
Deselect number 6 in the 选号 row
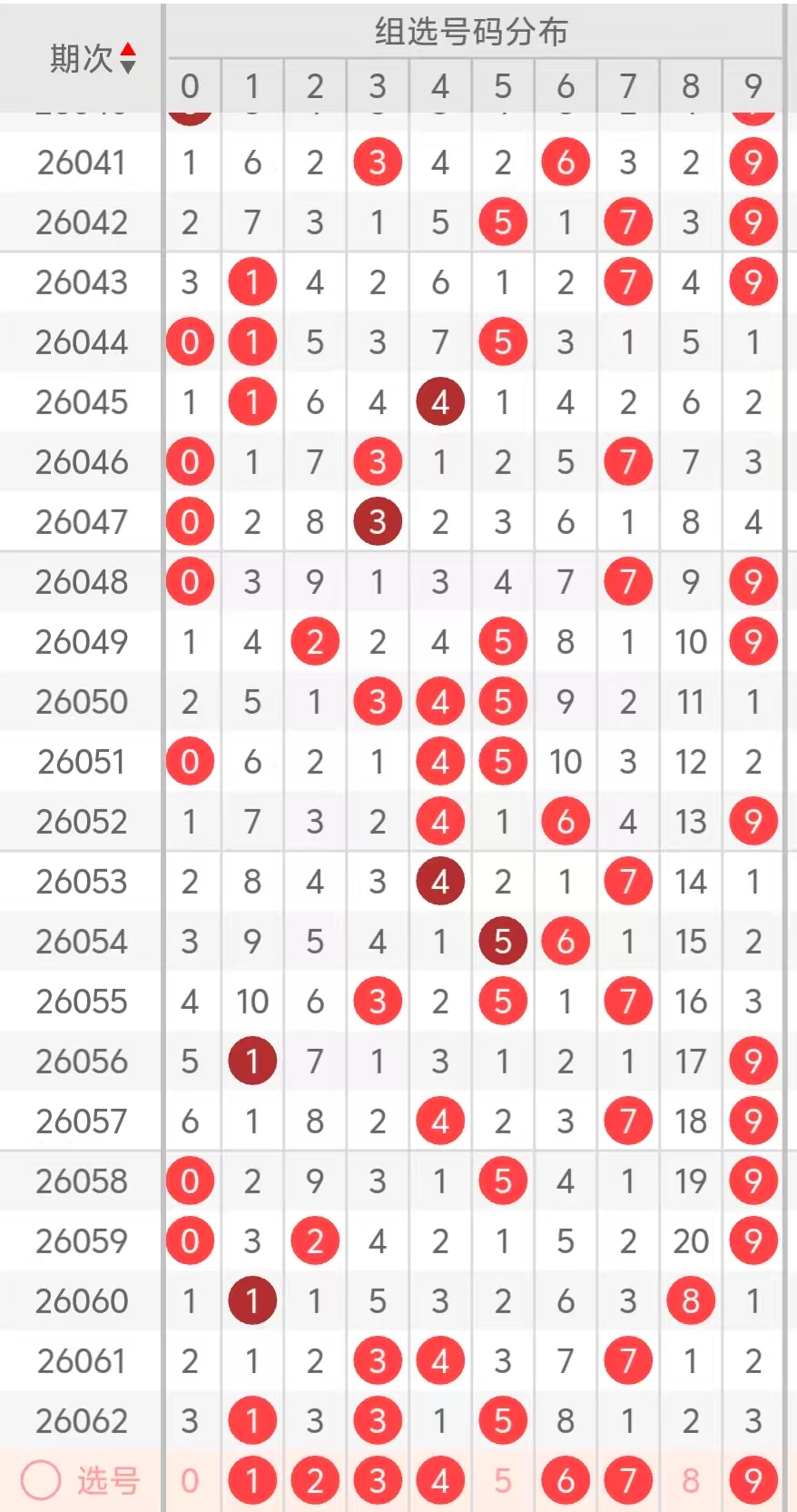click(x=566, y=1480)
